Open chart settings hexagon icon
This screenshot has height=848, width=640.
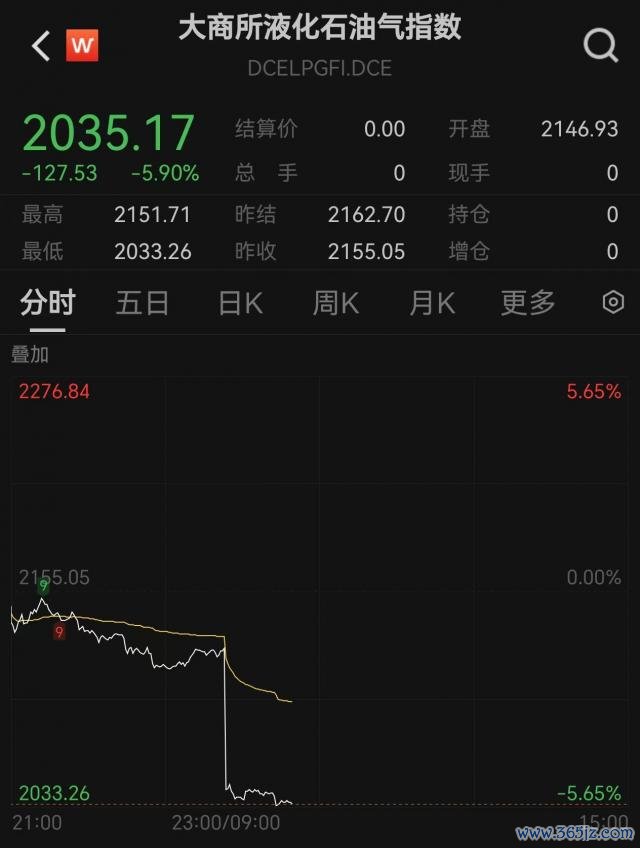click(x=614, y=303)
